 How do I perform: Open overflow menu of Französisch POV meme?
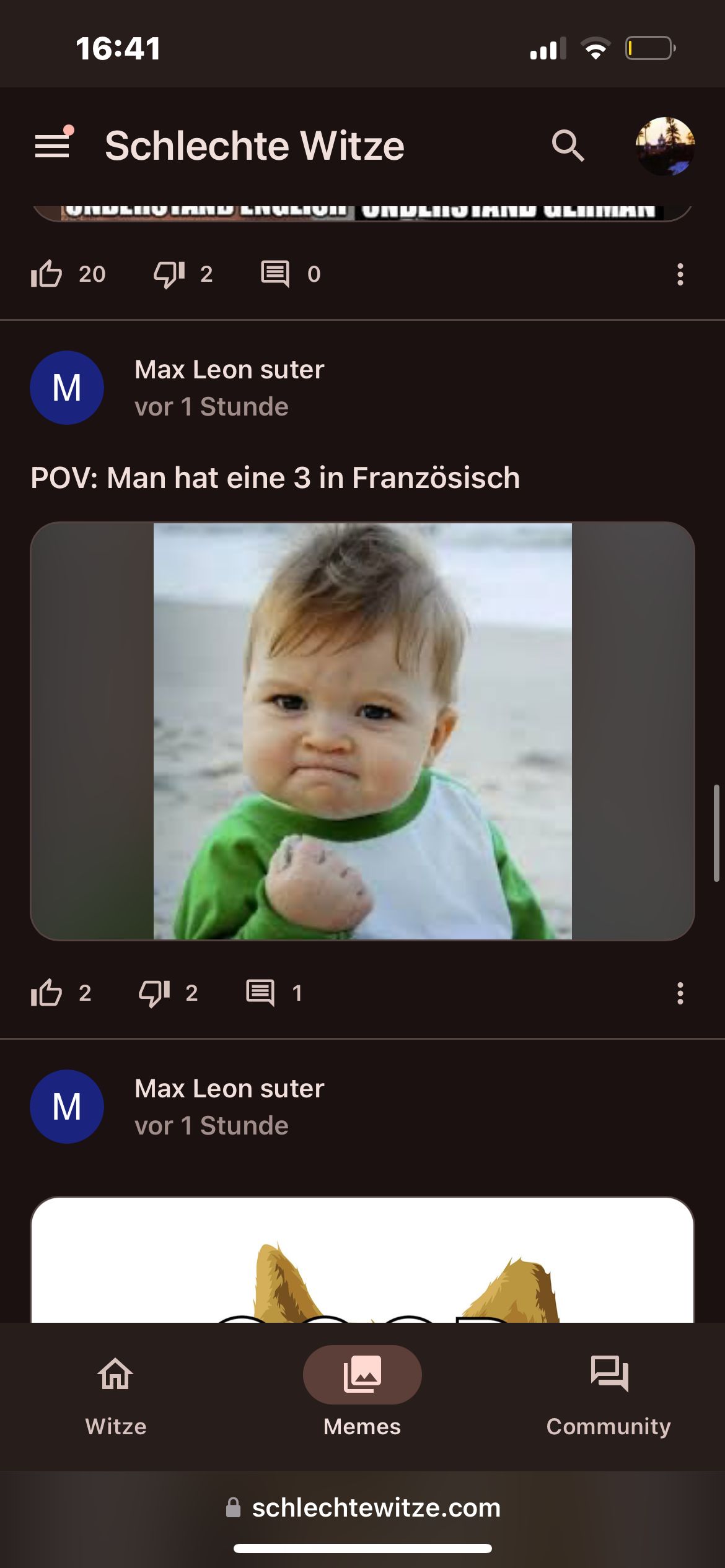click(680, 993)
